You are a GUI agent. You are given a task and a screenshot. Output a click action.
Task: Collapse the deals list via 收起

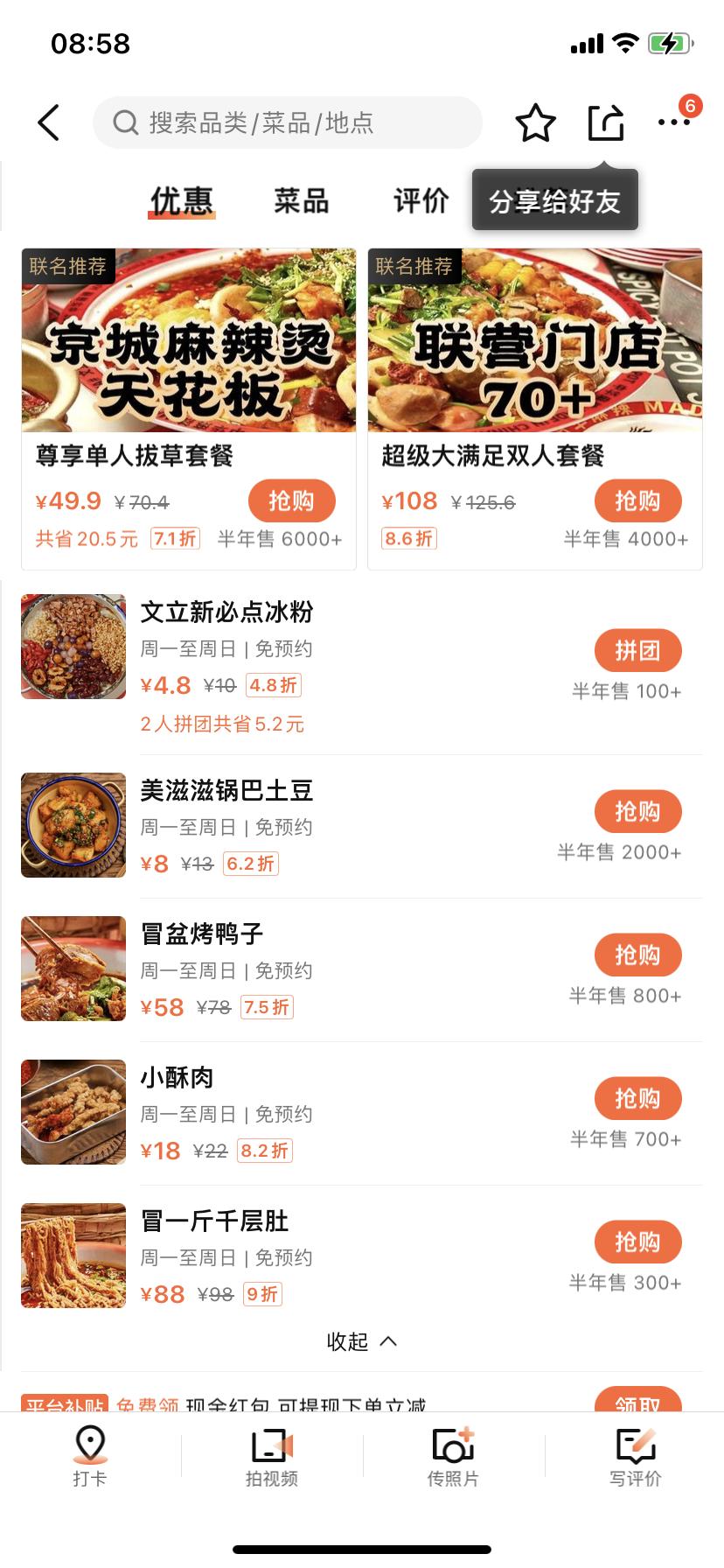[x=361, y=1340]
